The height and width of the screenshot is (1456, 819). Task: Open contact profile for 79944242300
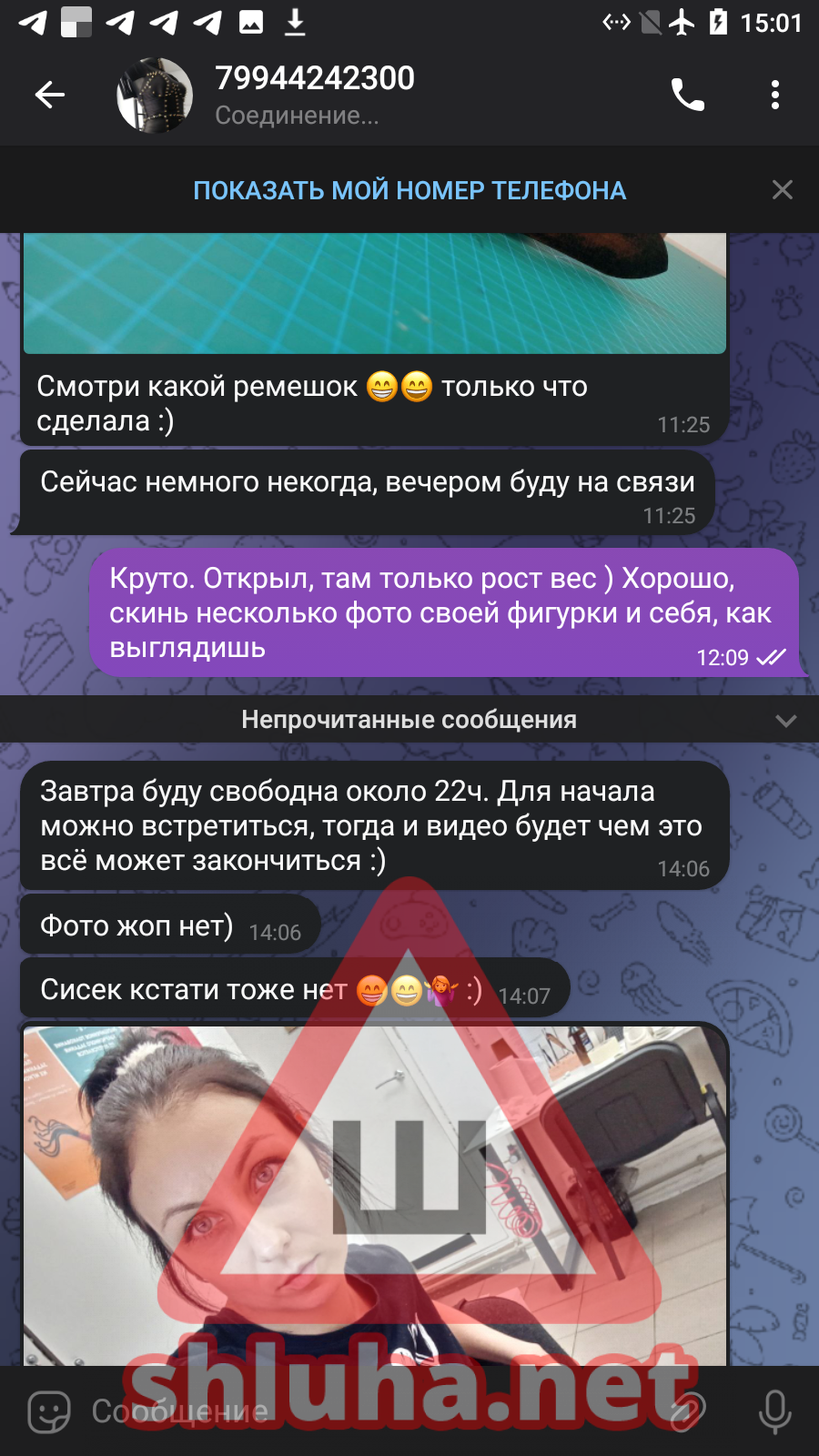coord(314,94)
